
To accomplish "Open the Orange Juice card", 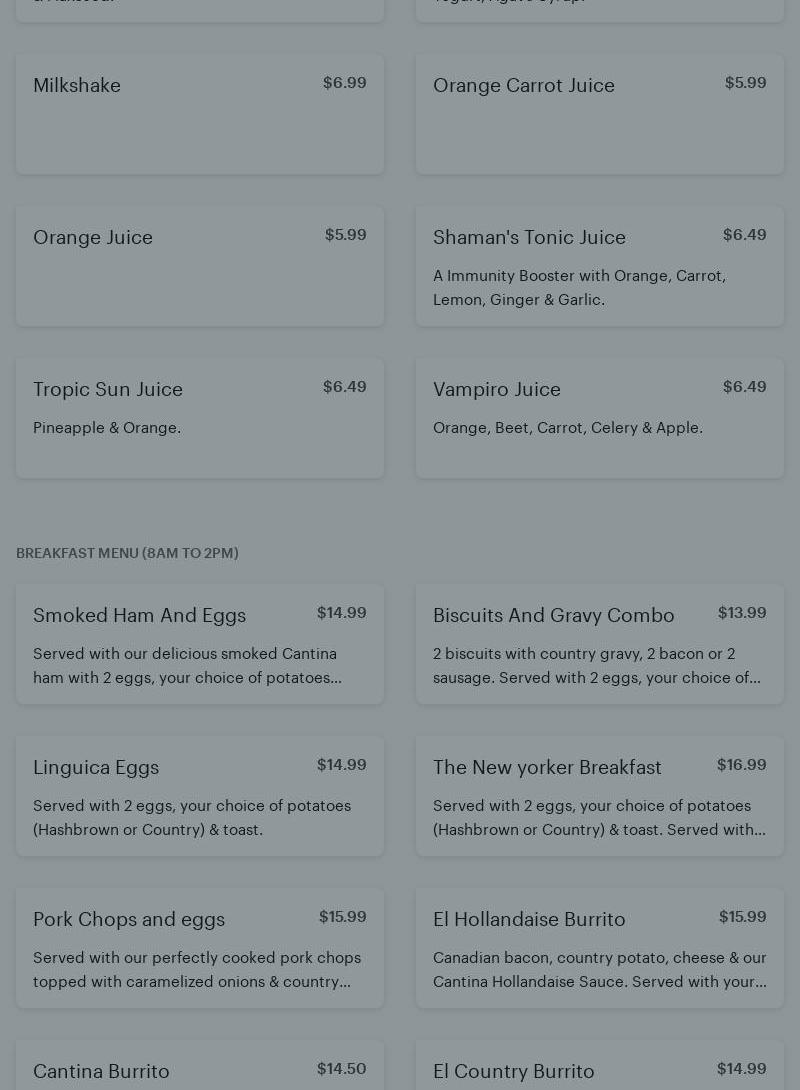I will (200, 266).
